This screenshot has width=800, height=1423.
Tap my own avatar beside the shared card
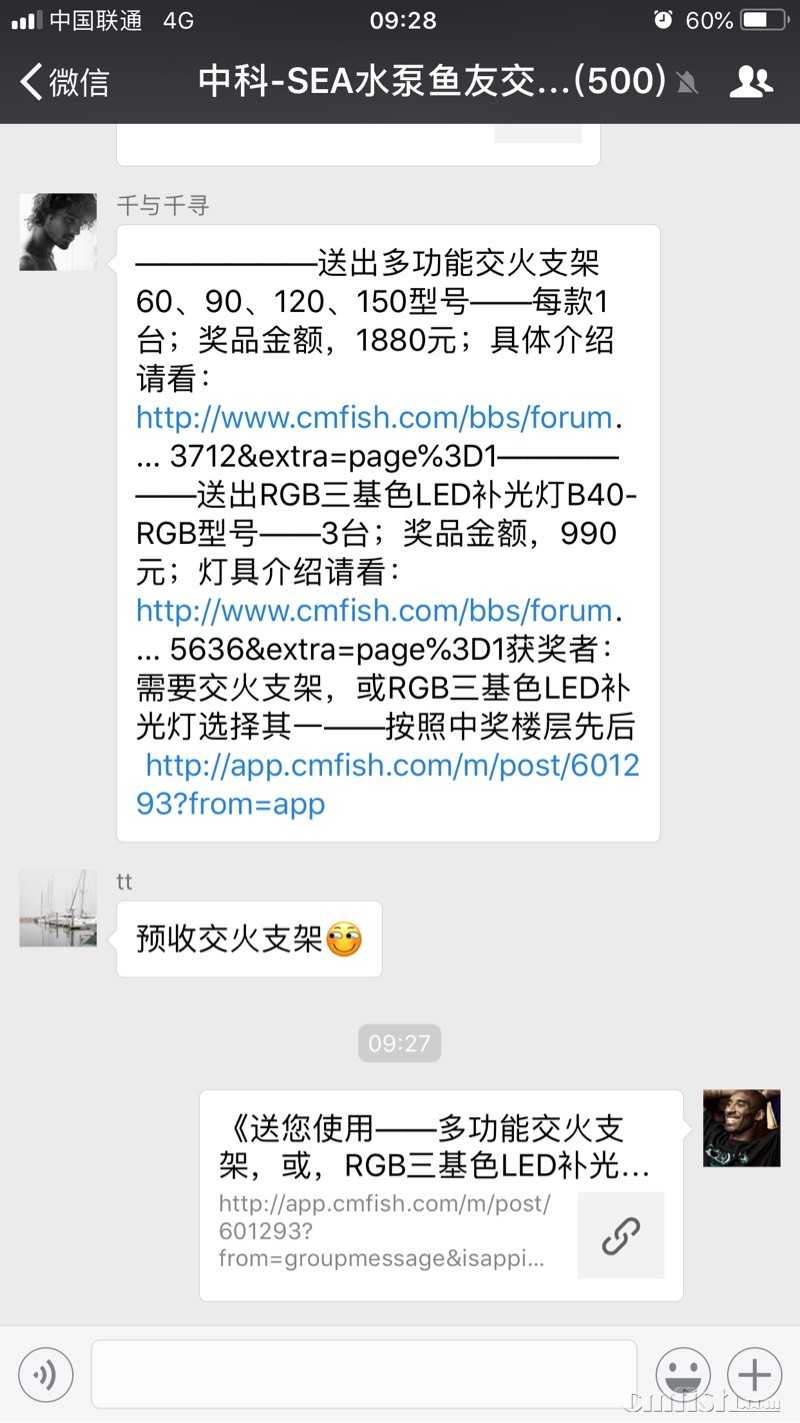tap(741, 1128)
